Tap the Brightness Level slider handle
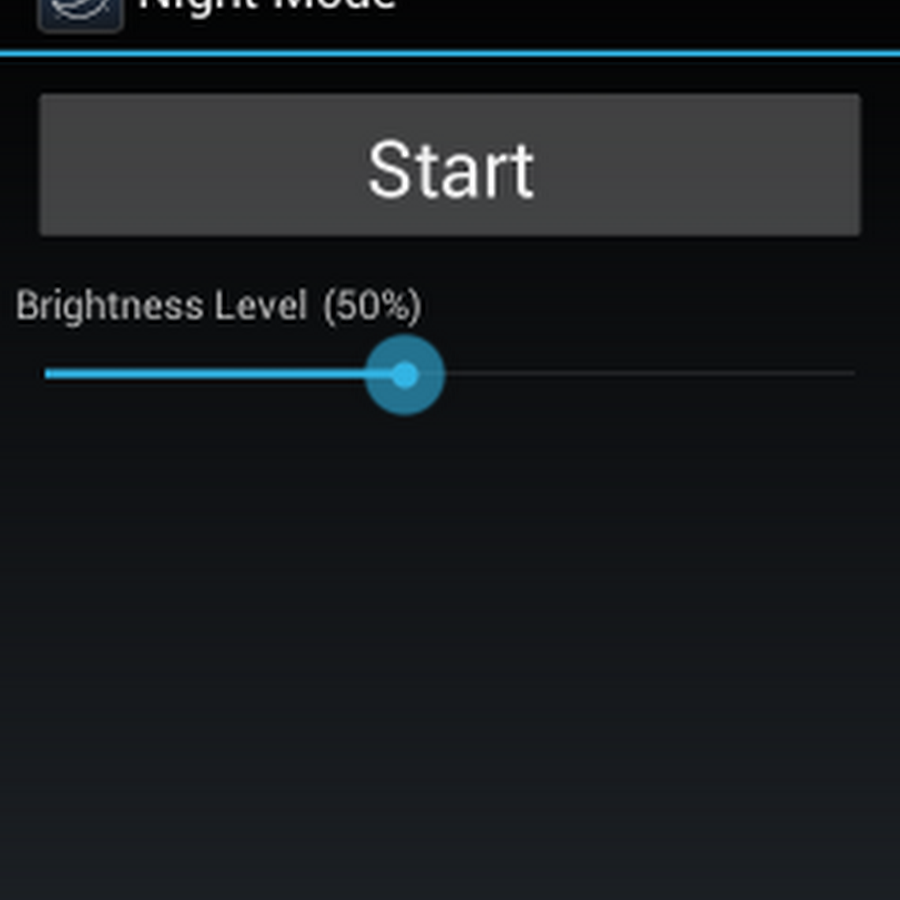The width and height of the screenshot is (900, 900). (404, 375)
